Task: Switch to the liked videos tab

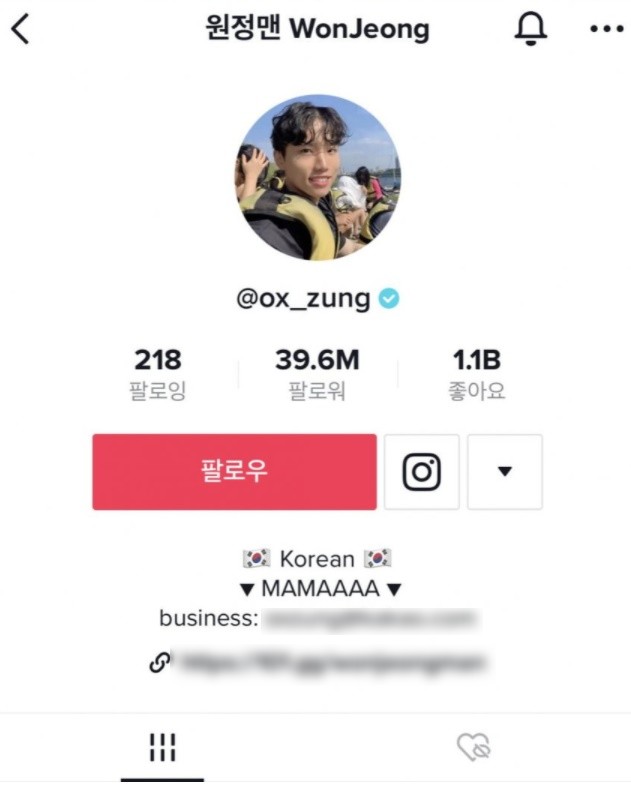Action: click(472, 746)
